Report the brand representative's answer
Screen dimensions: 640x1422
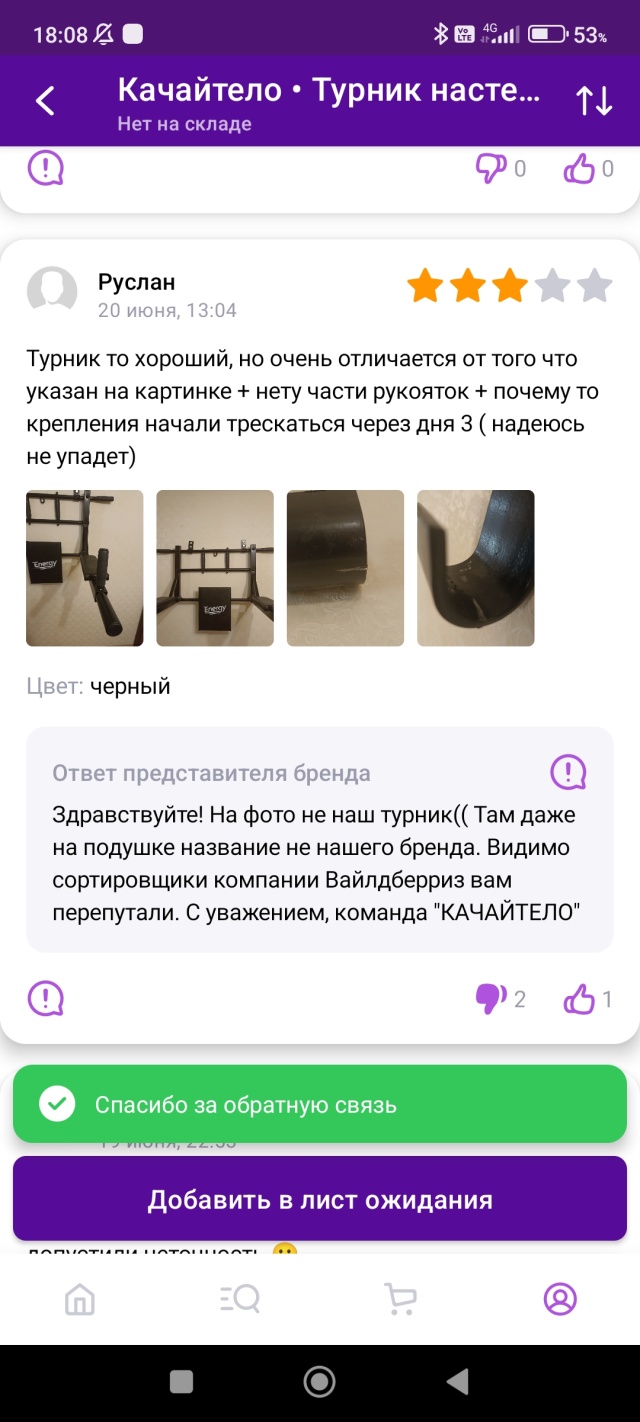coord(568,772)
